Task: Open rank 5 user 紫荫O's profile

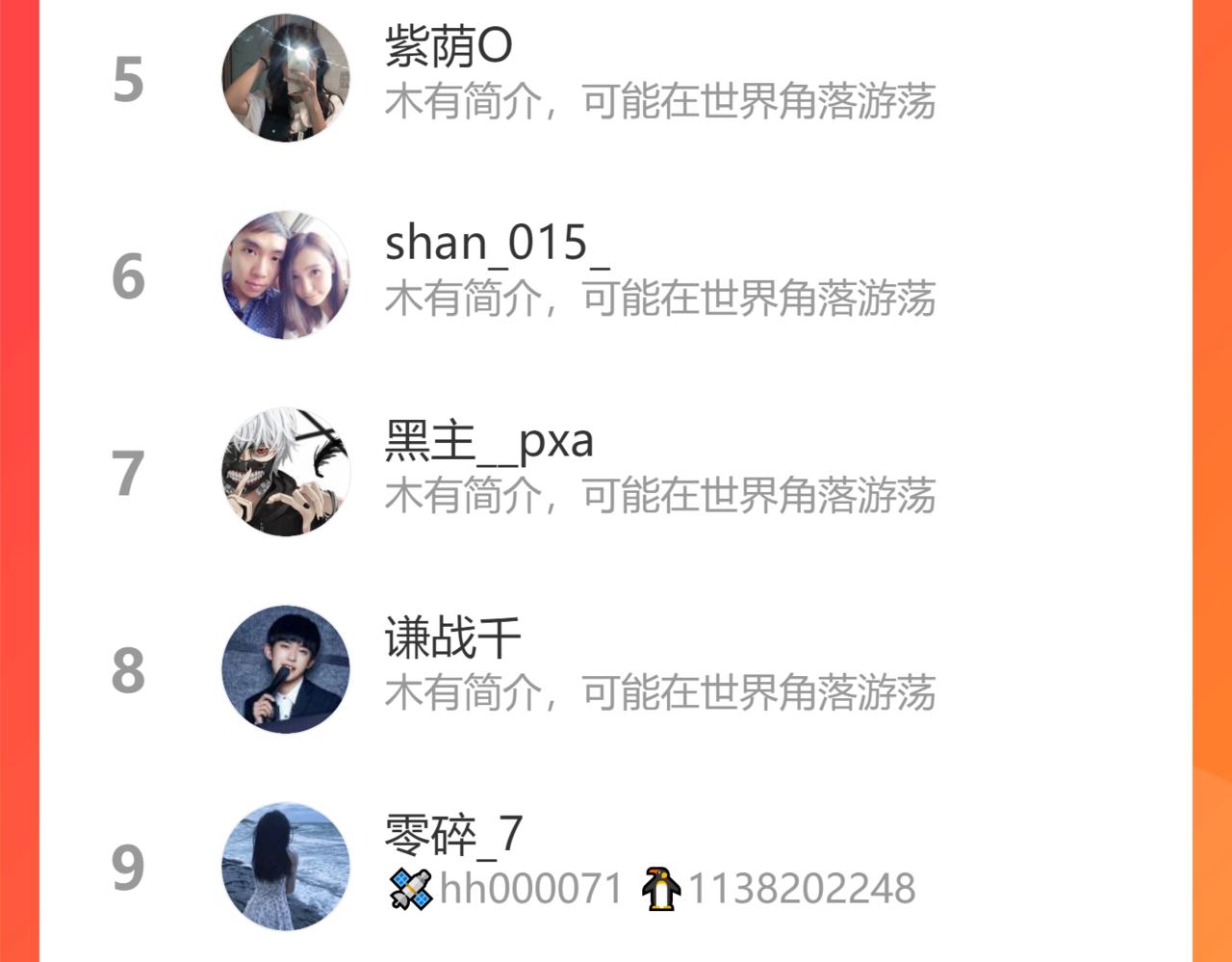Action: (x=616, y=78)
